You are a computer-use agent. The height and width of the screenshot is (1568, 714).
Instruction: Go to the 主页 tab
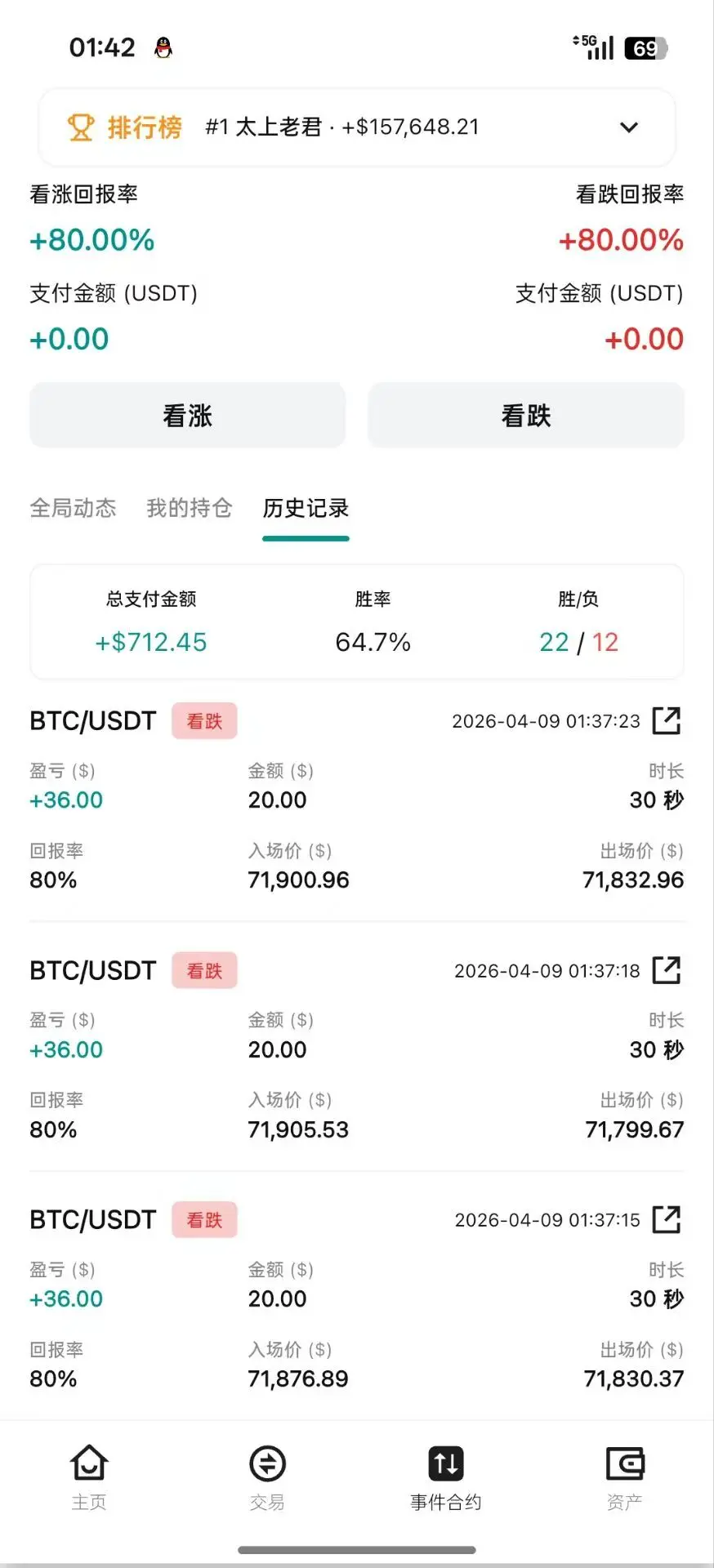(89, 1478)
